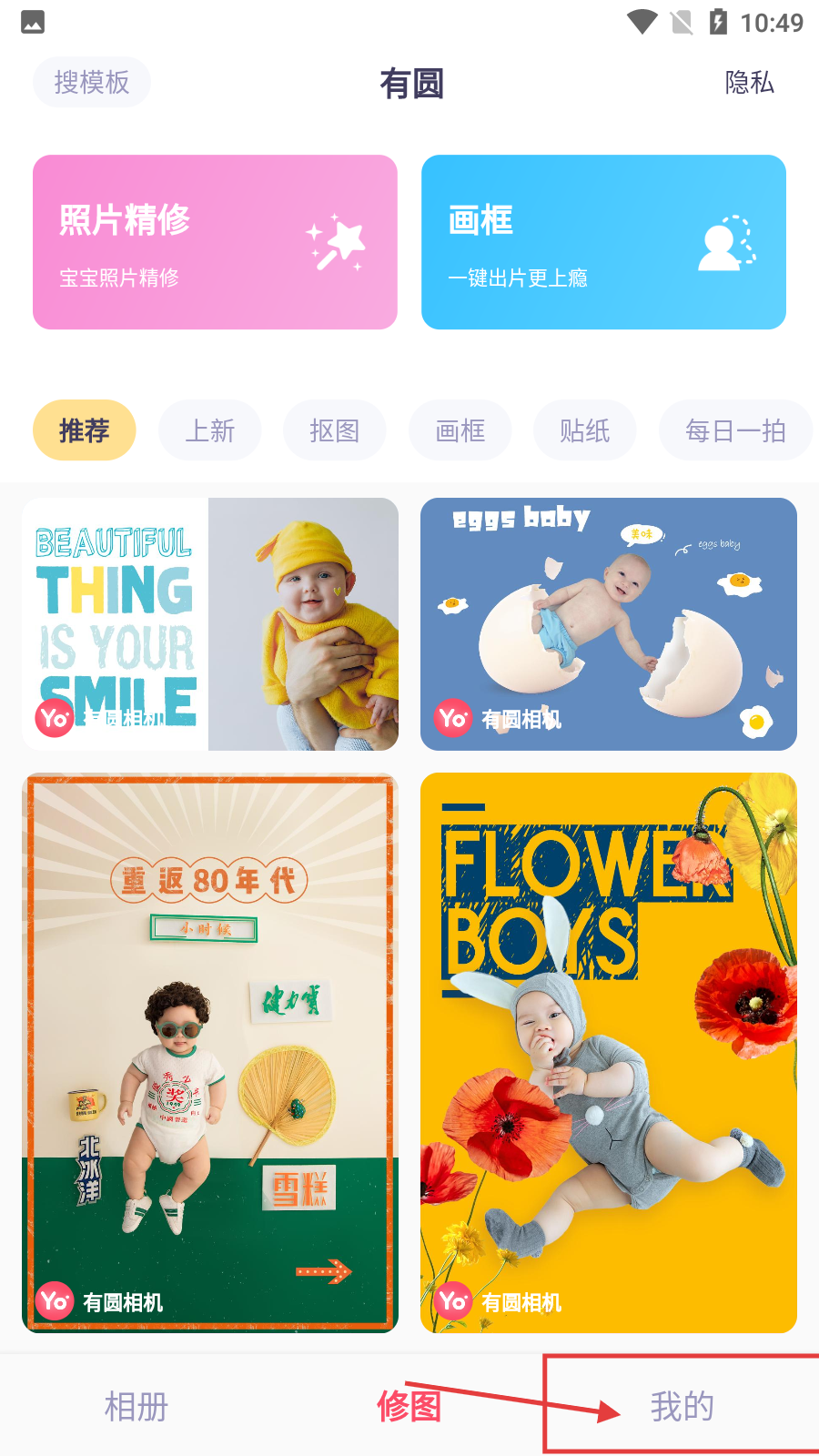Image resolution: width=819 pixels, height=1456 pixels.
Task: Switch to the 抠图 category chip
Action: point(335,430)
